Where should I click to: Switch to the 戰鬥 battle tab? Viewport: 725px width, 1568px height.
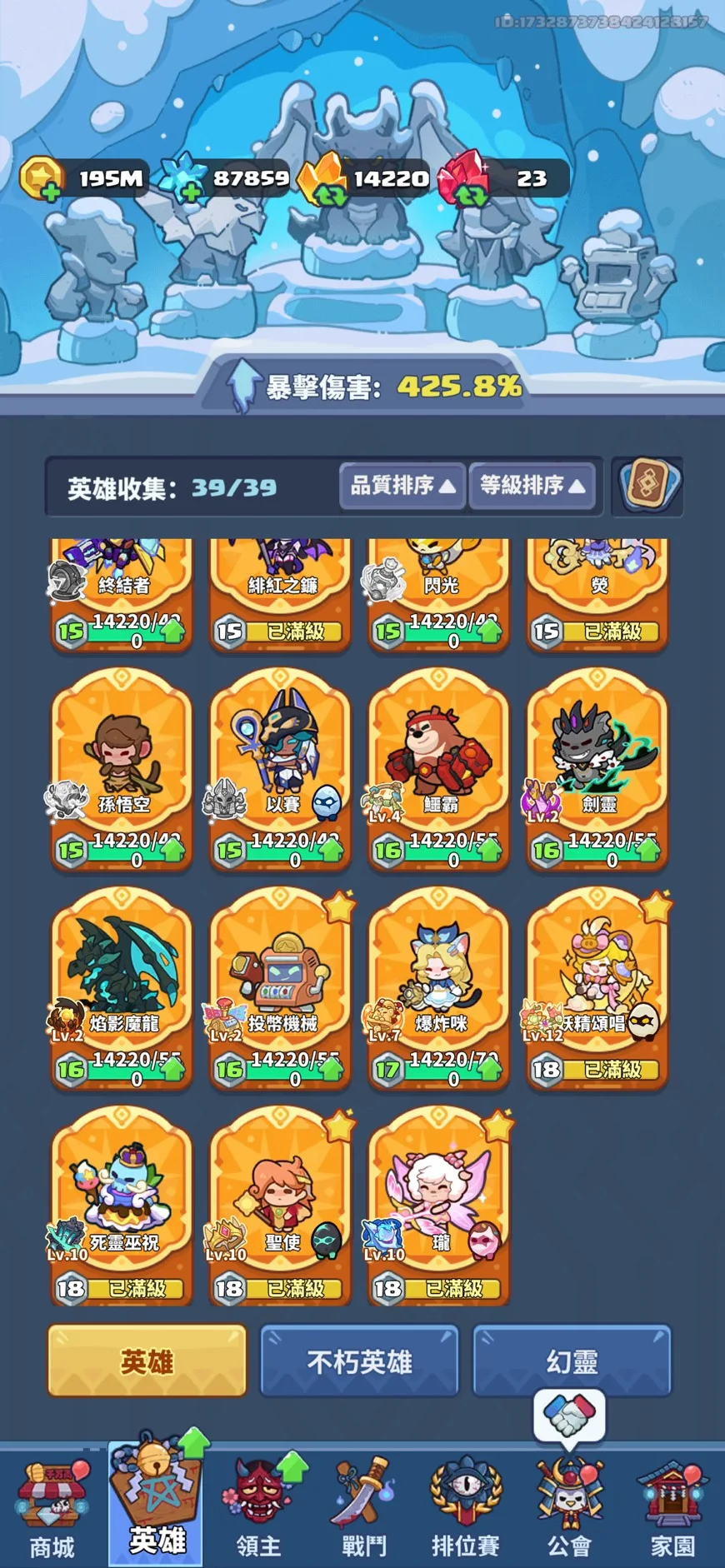tap(364, 1510)
